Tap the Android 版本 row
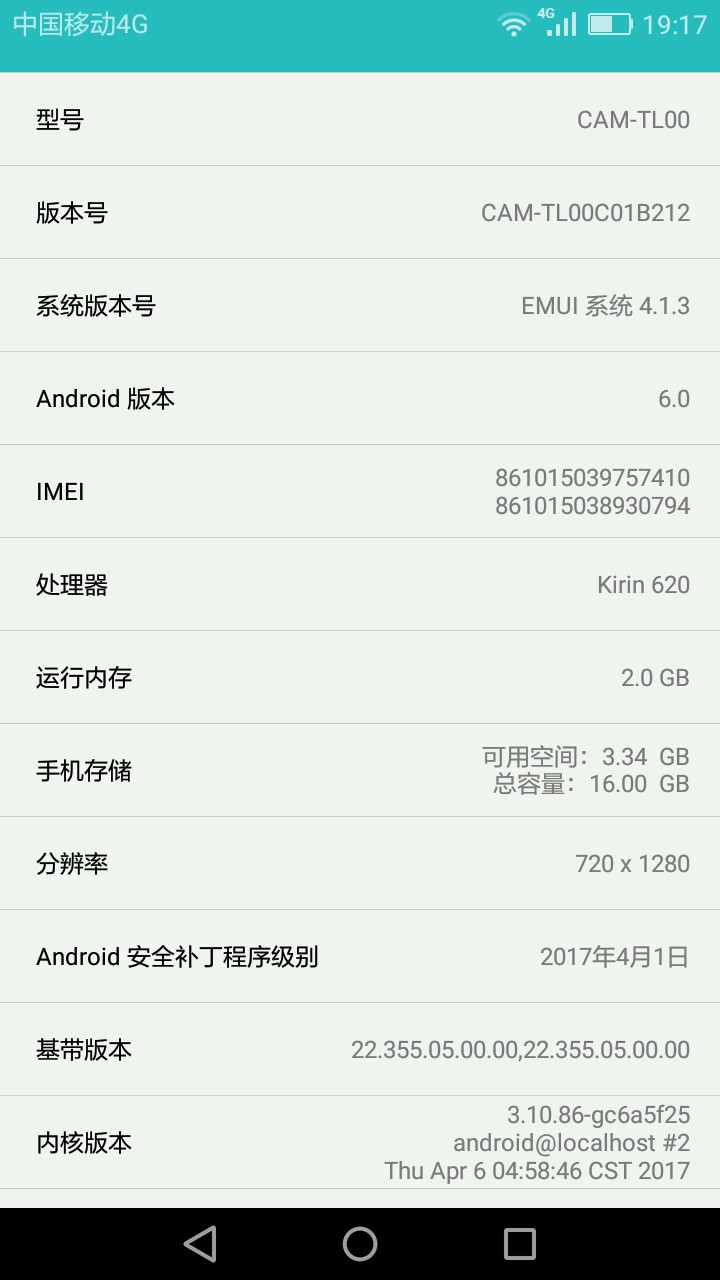 click(360, 398)
